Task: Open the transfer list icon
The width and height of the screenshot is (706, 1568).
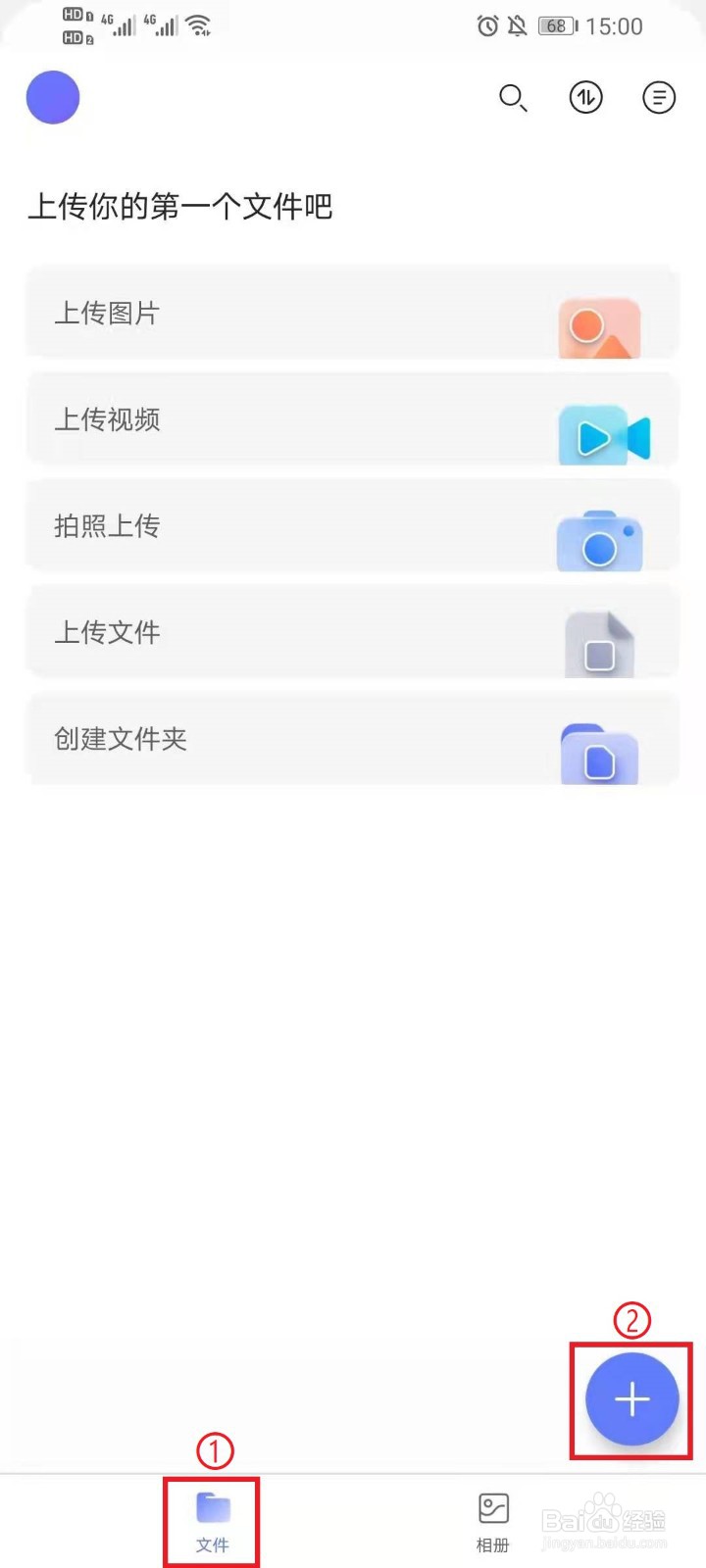Action: click(x=586, y=97)
